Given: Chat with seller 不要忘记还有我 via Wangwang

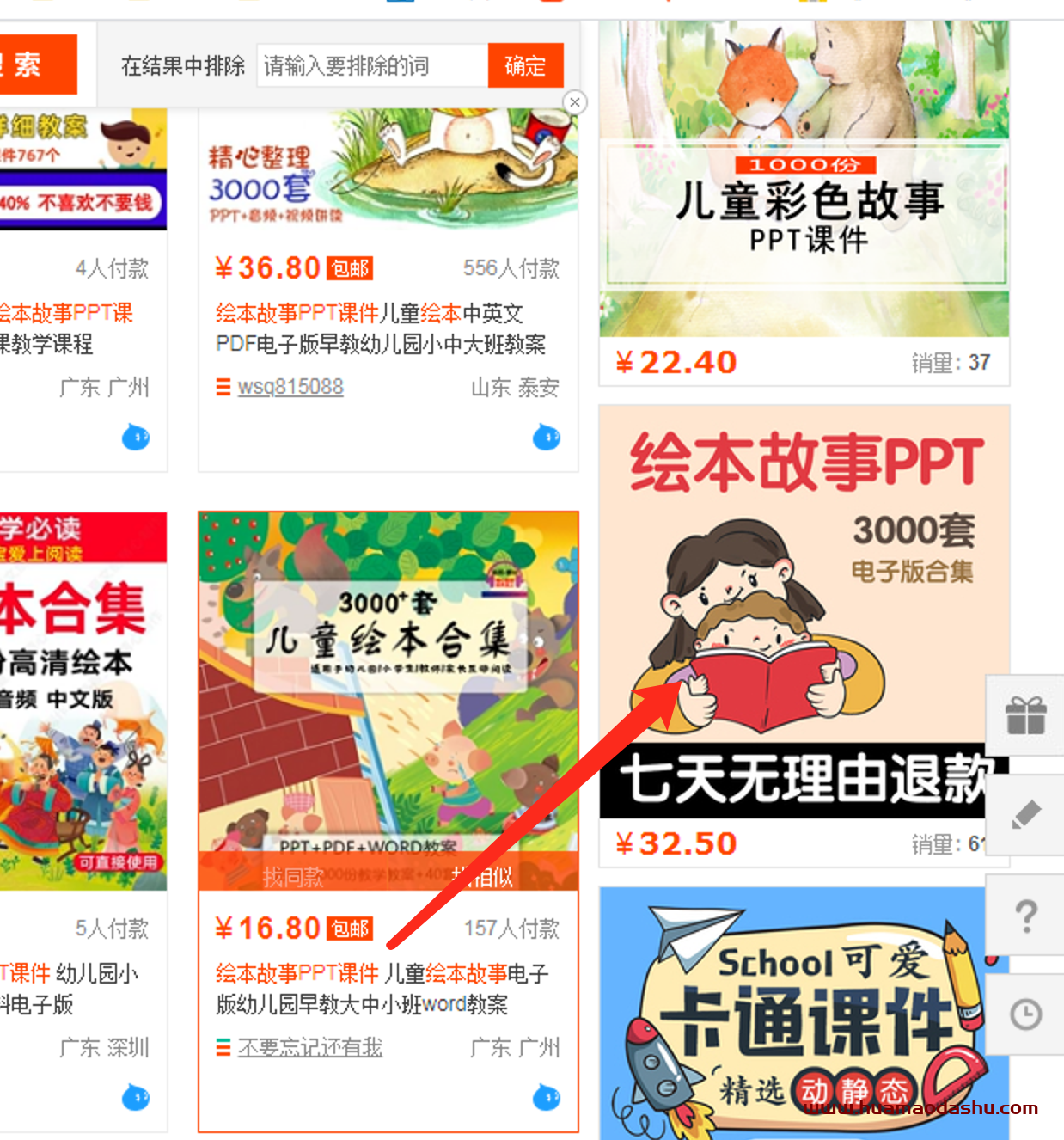Looking at the screenshot, I should (547, 1097).
